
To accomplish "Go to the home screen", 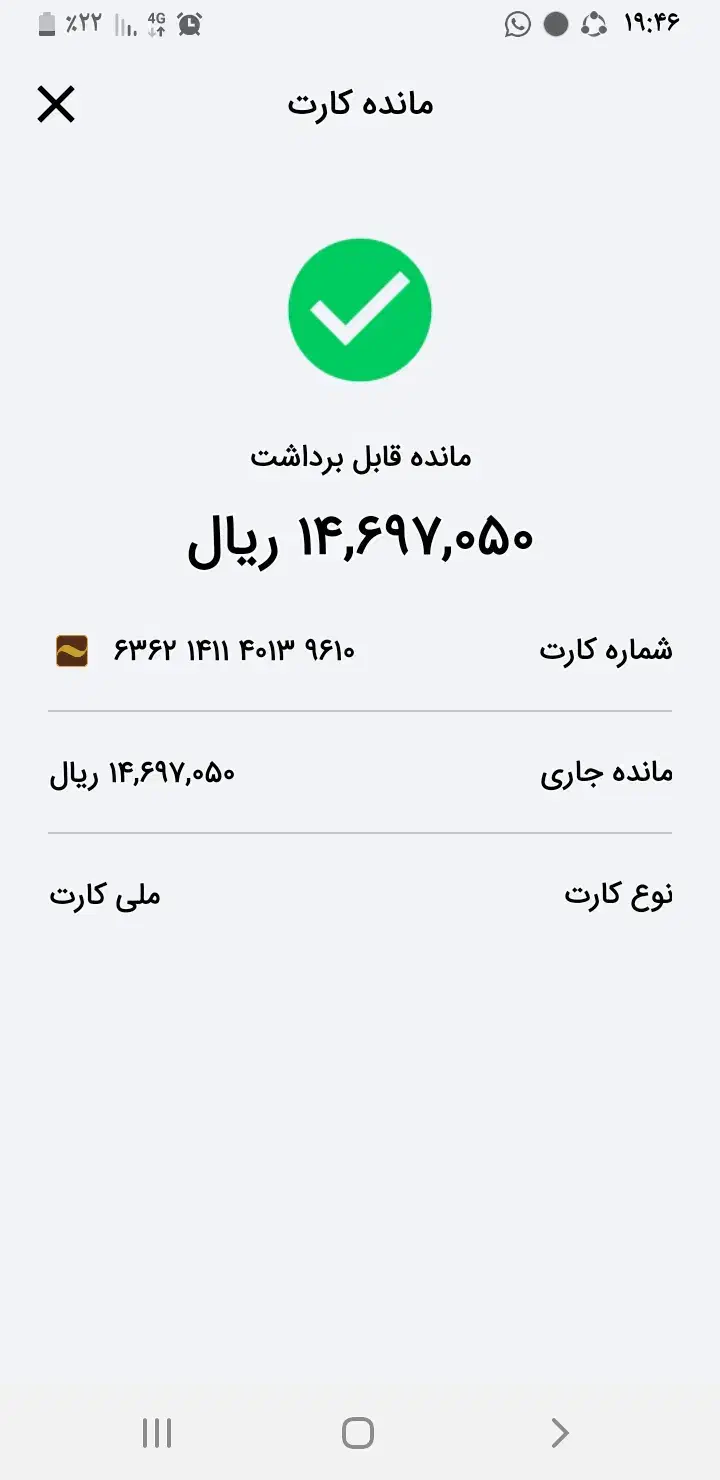I will [x=358, y=1433].
